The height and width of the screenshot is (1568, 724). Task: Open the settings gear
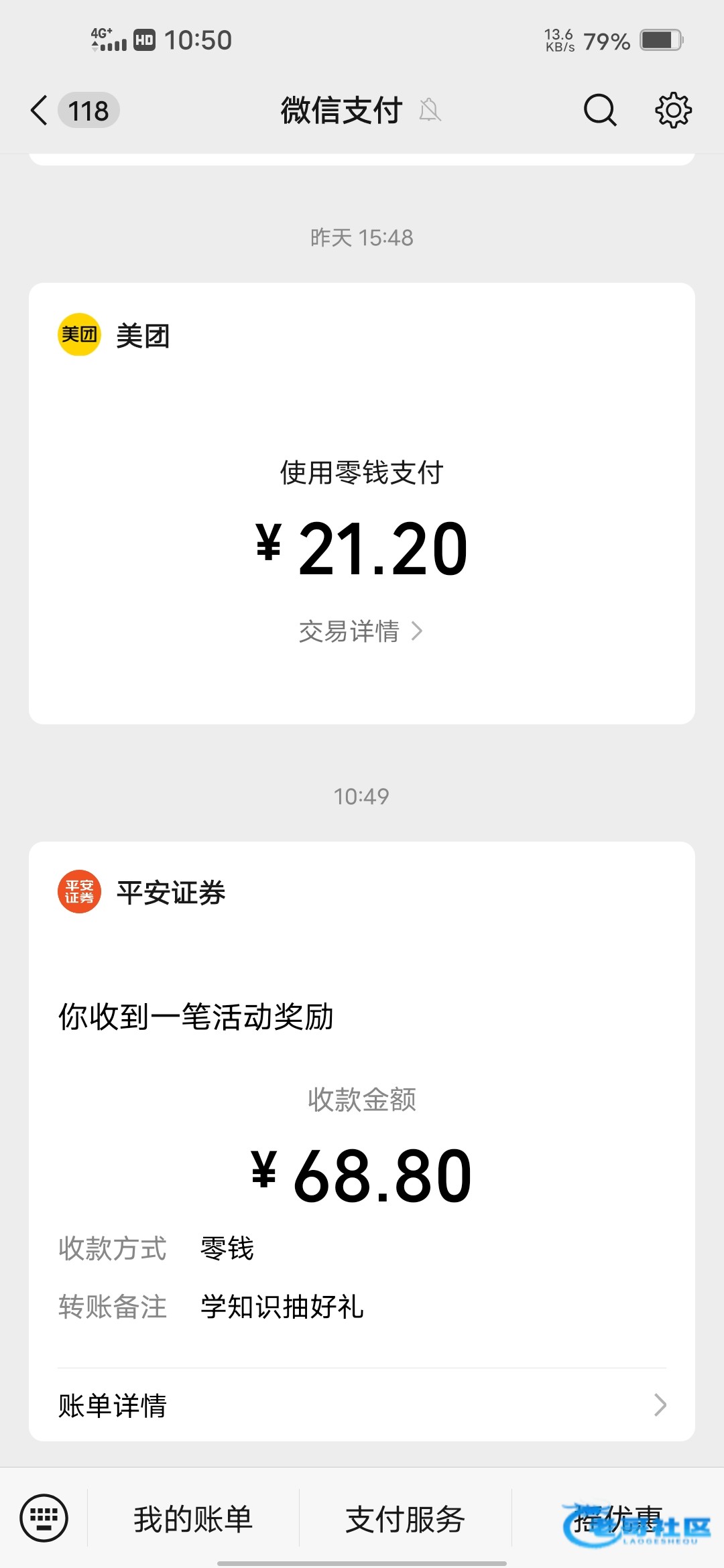click(x=673, y=110)
